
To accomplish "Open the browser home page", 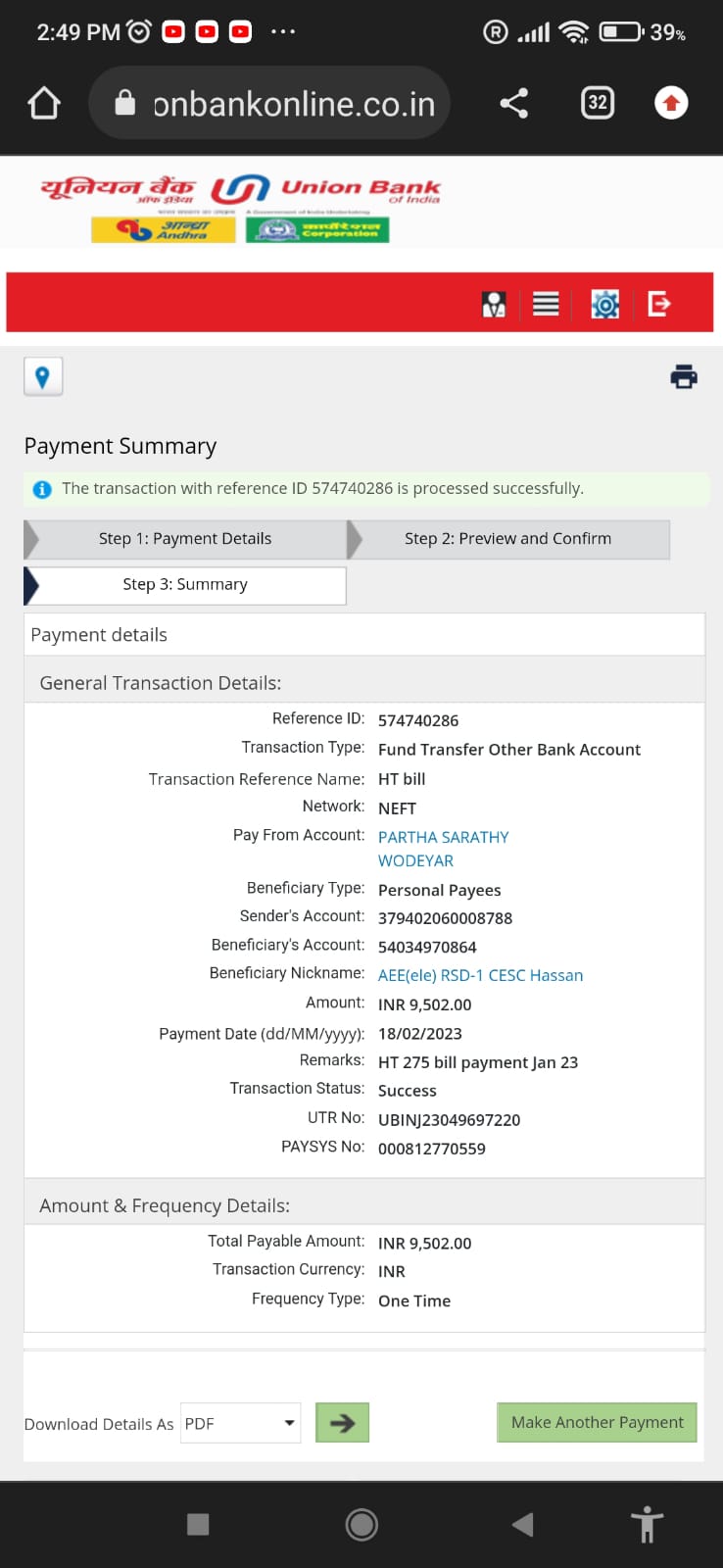I will (44, 103).
